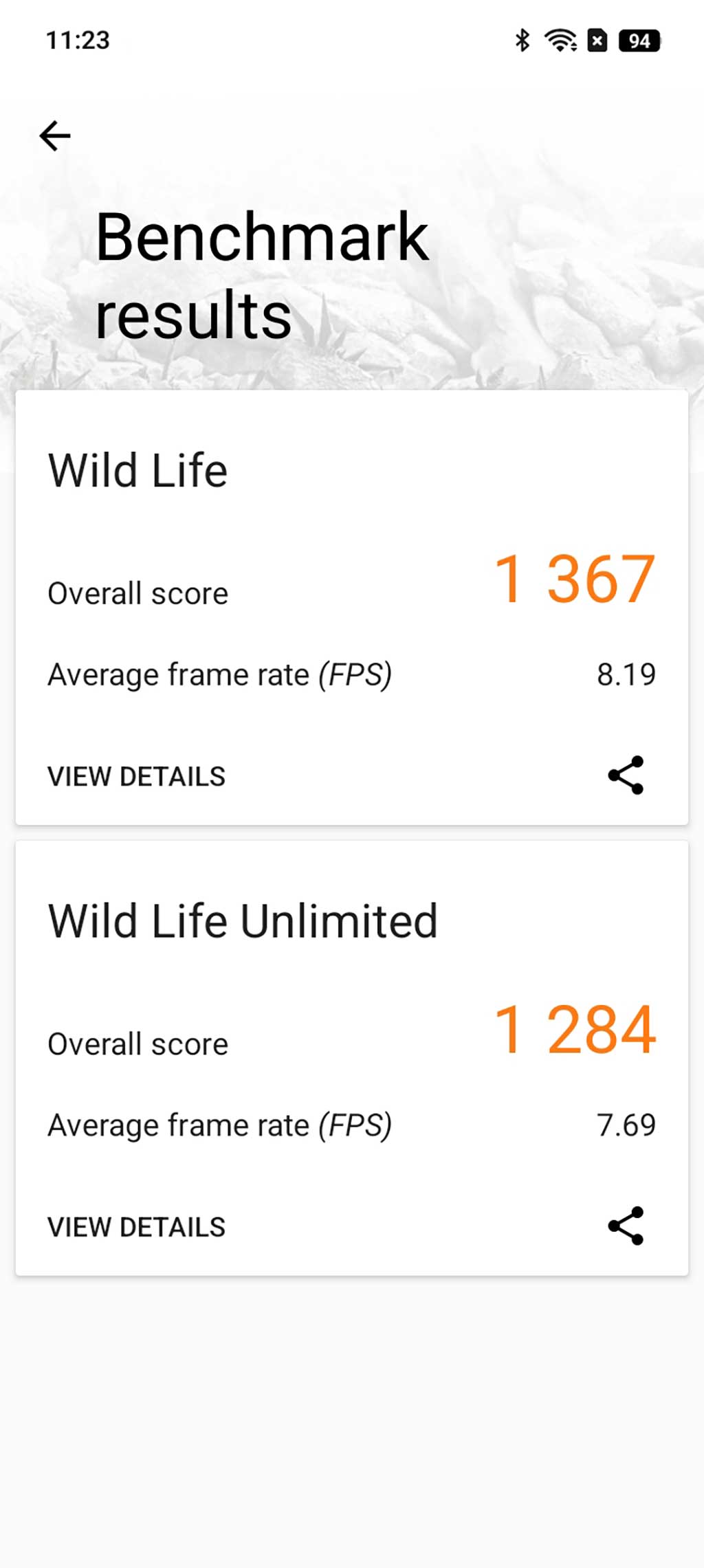View details of Wild Life Unlimited result
Image resolution: width=704 pixels, height=1568 pixels.
pyautogui.click(x=136, y=1227)
